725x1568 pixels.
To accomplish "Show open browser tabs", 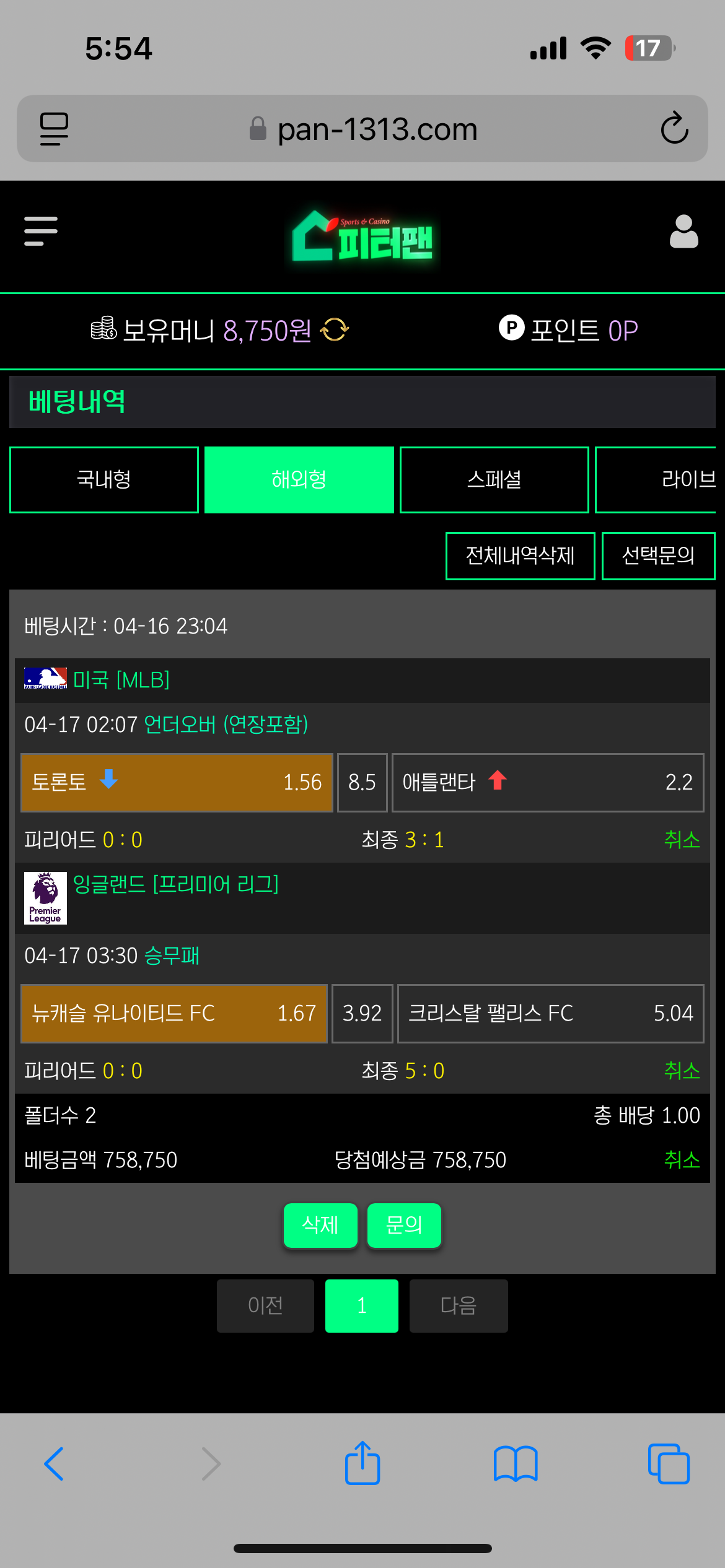I will 669,1464.
